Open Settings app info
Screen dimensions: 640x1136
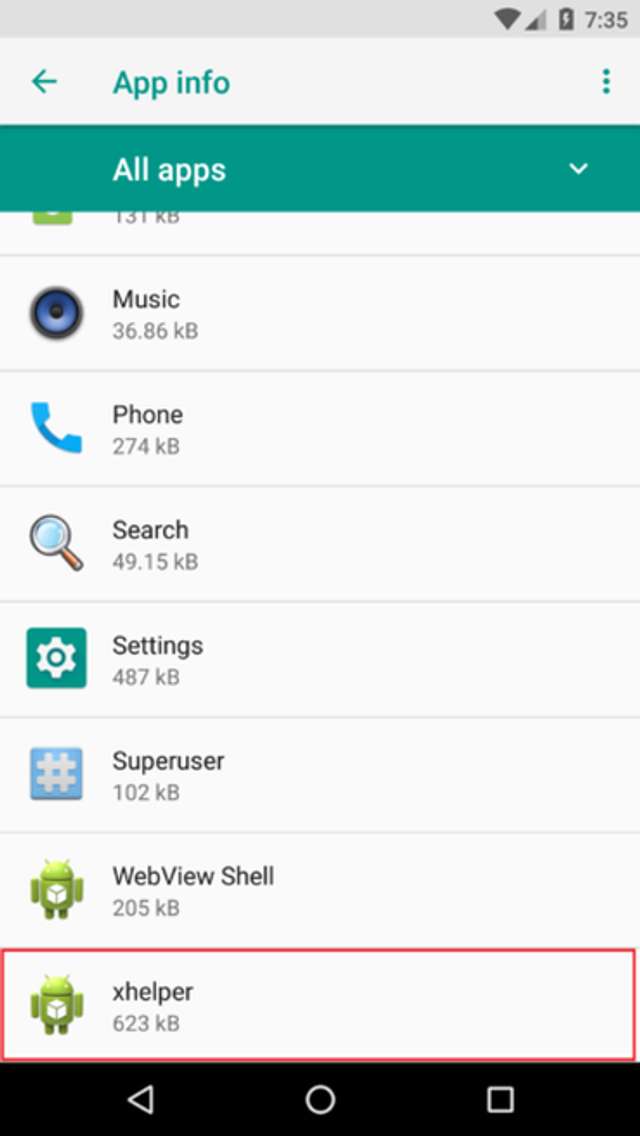tap(320, 660)
